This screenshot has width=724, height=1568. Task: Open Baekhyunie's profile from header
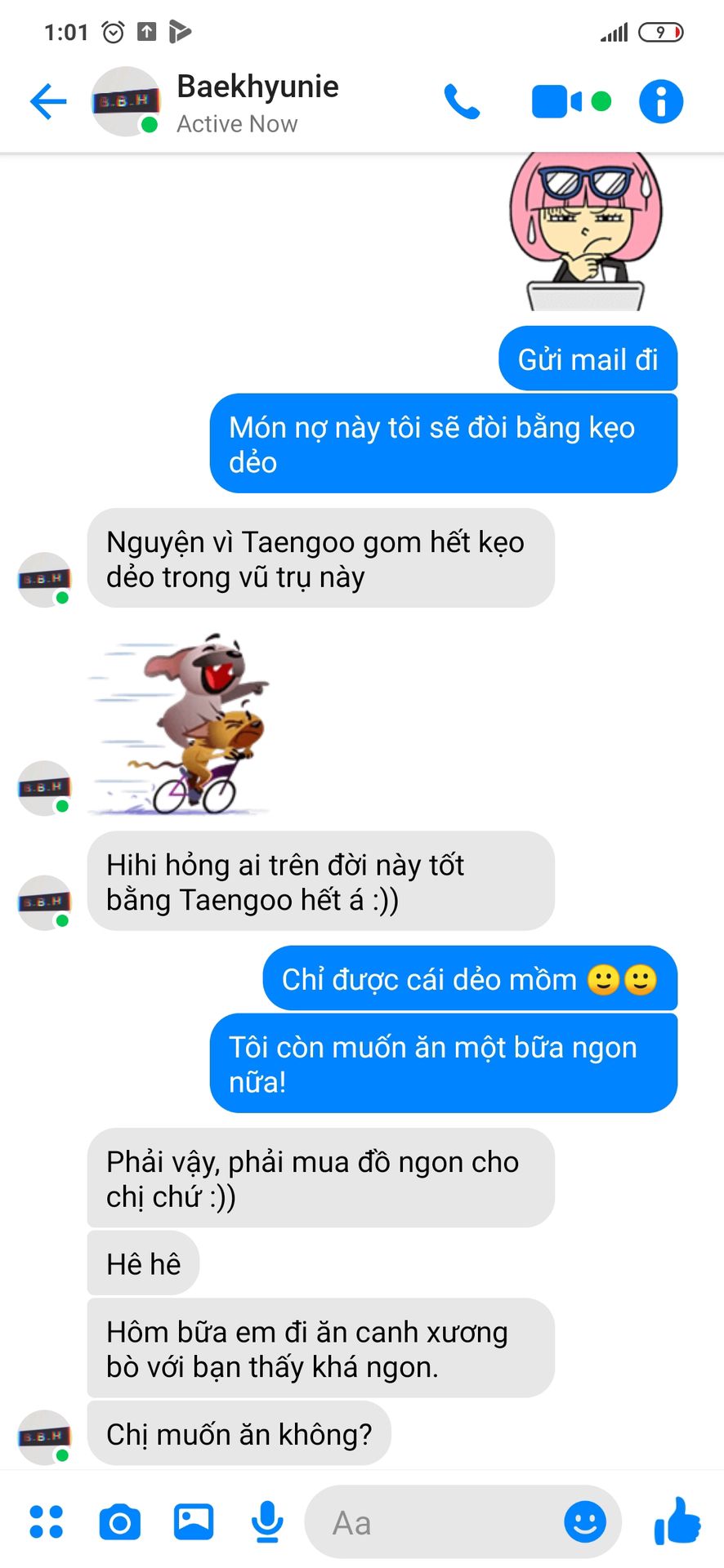tap(257, 102)
